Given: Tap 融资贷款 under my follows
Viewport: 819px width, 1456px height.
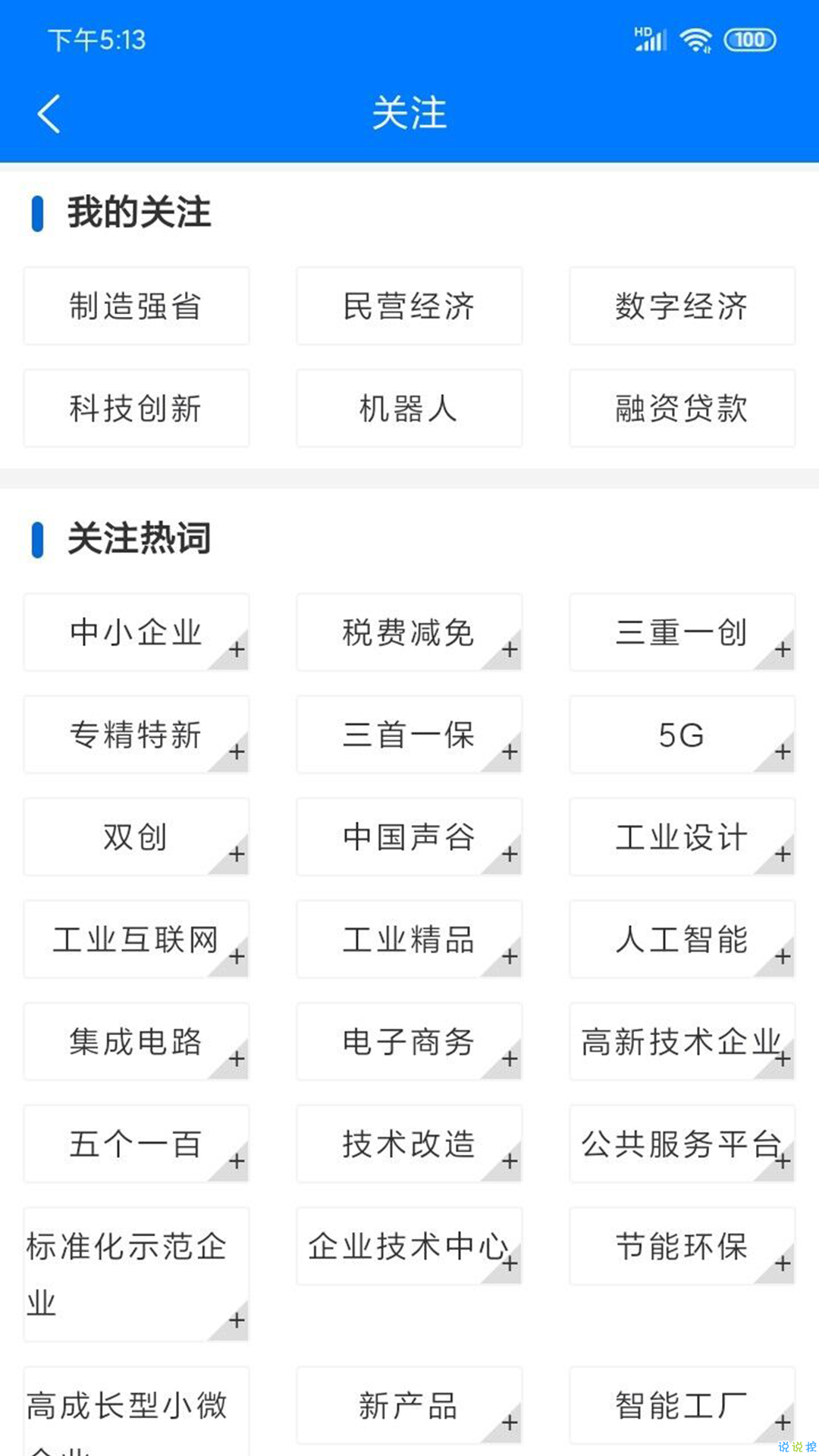Looking at the screenshot, I should coord(682,408).
